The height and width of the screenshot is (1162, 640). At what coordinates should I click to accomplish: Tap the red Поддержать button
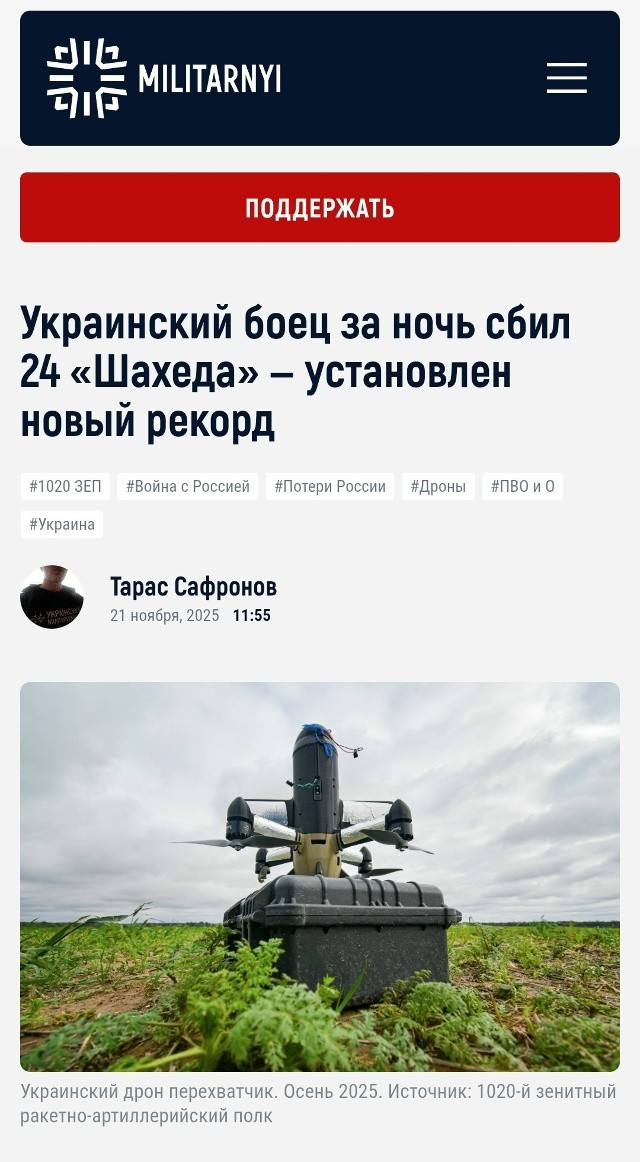pos(320,208)
